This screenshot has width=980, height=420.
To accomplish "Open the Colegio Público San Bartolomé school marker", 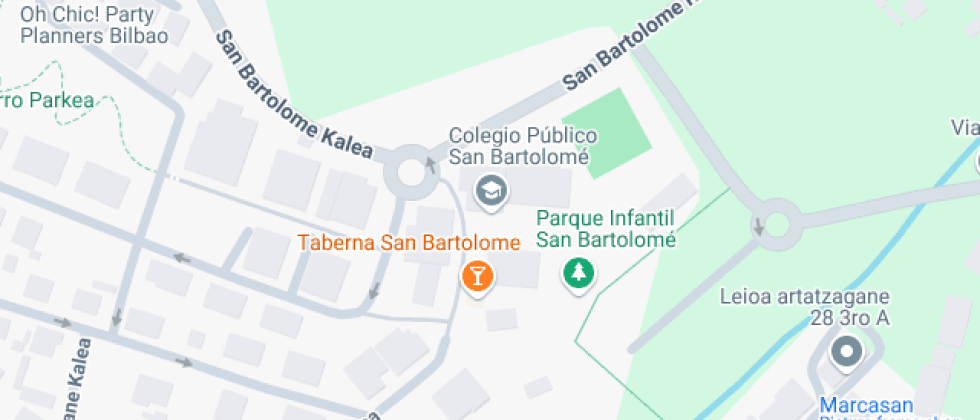I will [x=489, y=190].
